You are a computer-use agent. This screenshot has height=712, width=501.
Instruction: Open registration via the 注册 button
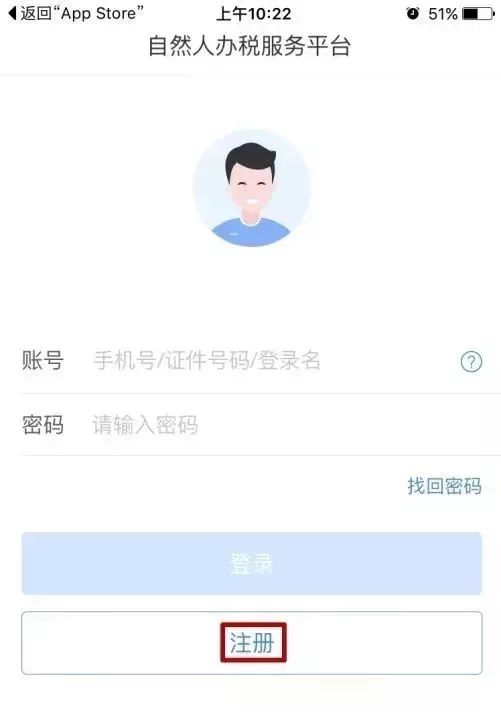pyautogui.click(x=252, y=643)
